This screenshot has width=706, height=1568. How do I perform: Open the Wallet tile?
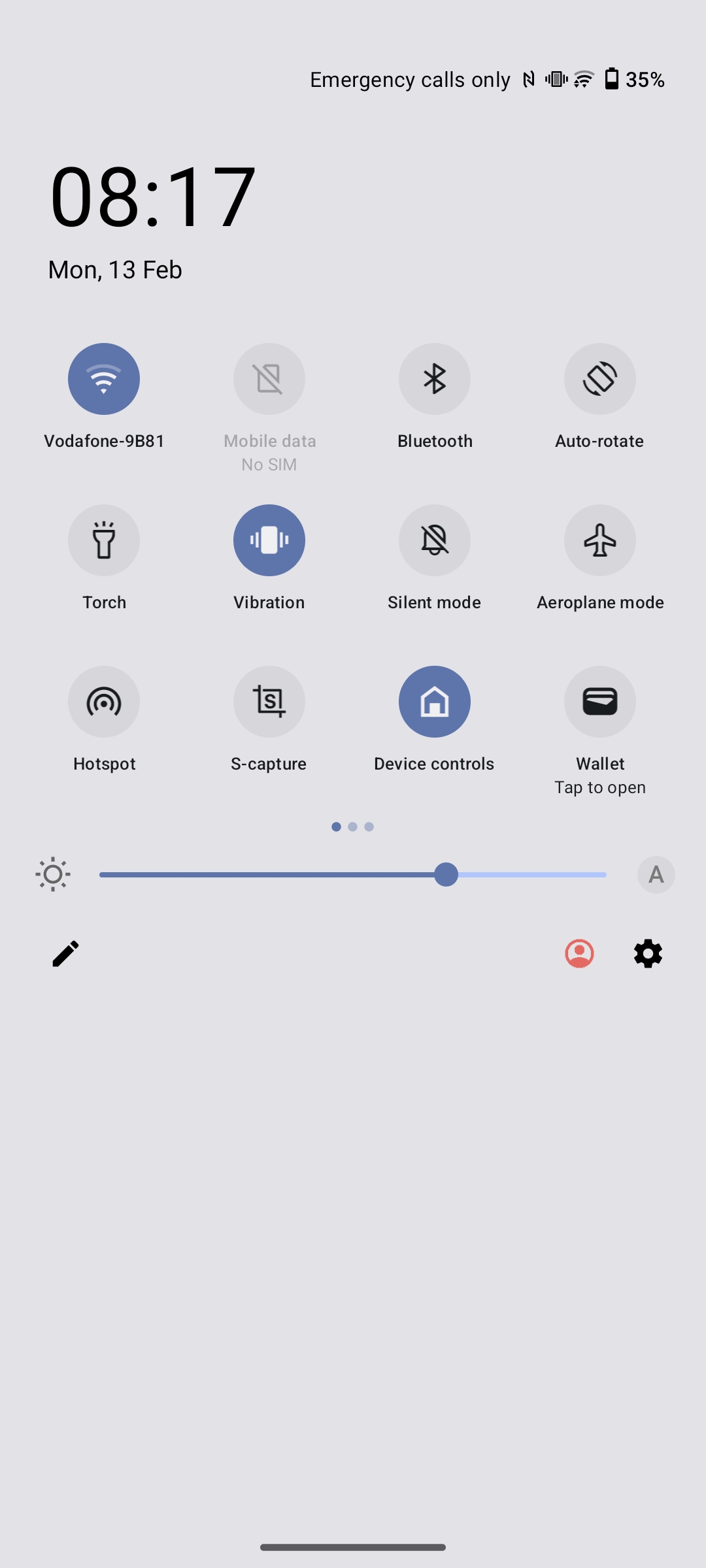pos(600,702)
